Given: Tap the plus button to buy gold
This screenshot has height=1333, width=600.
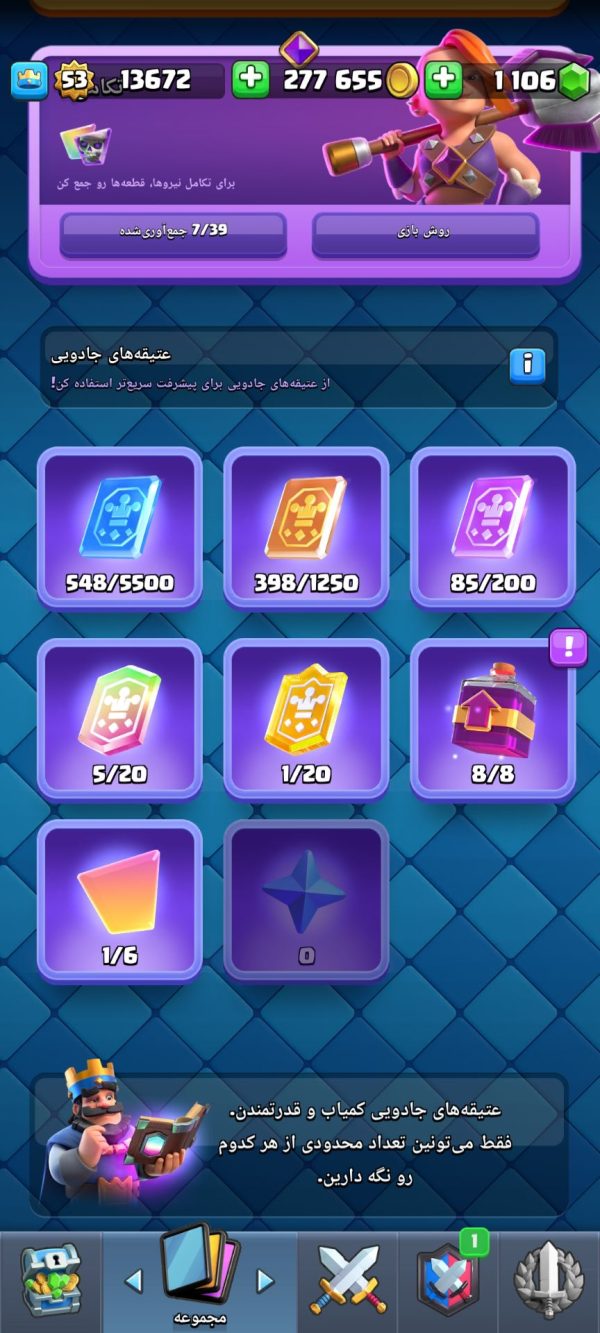Looking at the screenshot, I should point(251,80).
